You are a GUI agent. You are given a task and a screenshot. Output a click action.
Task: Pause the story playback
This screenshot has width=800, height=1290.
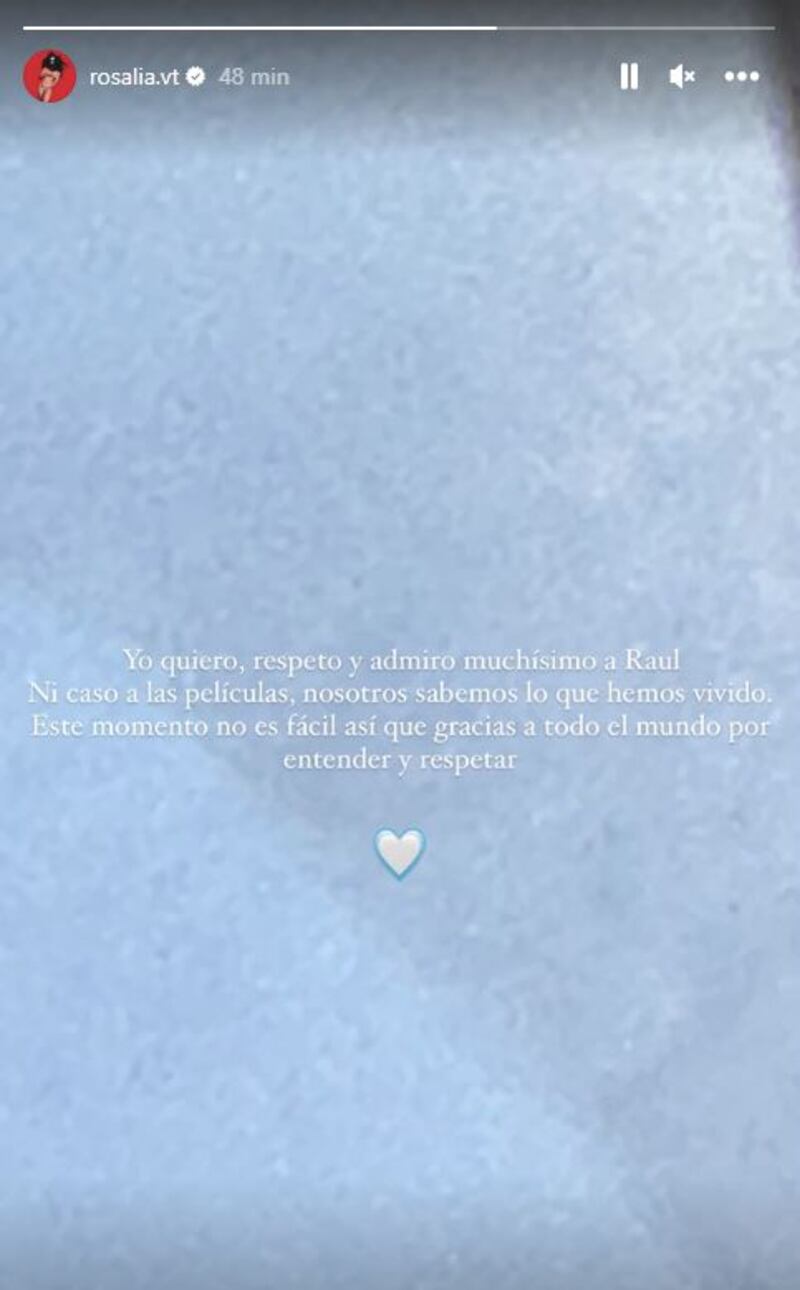point(629,76)
